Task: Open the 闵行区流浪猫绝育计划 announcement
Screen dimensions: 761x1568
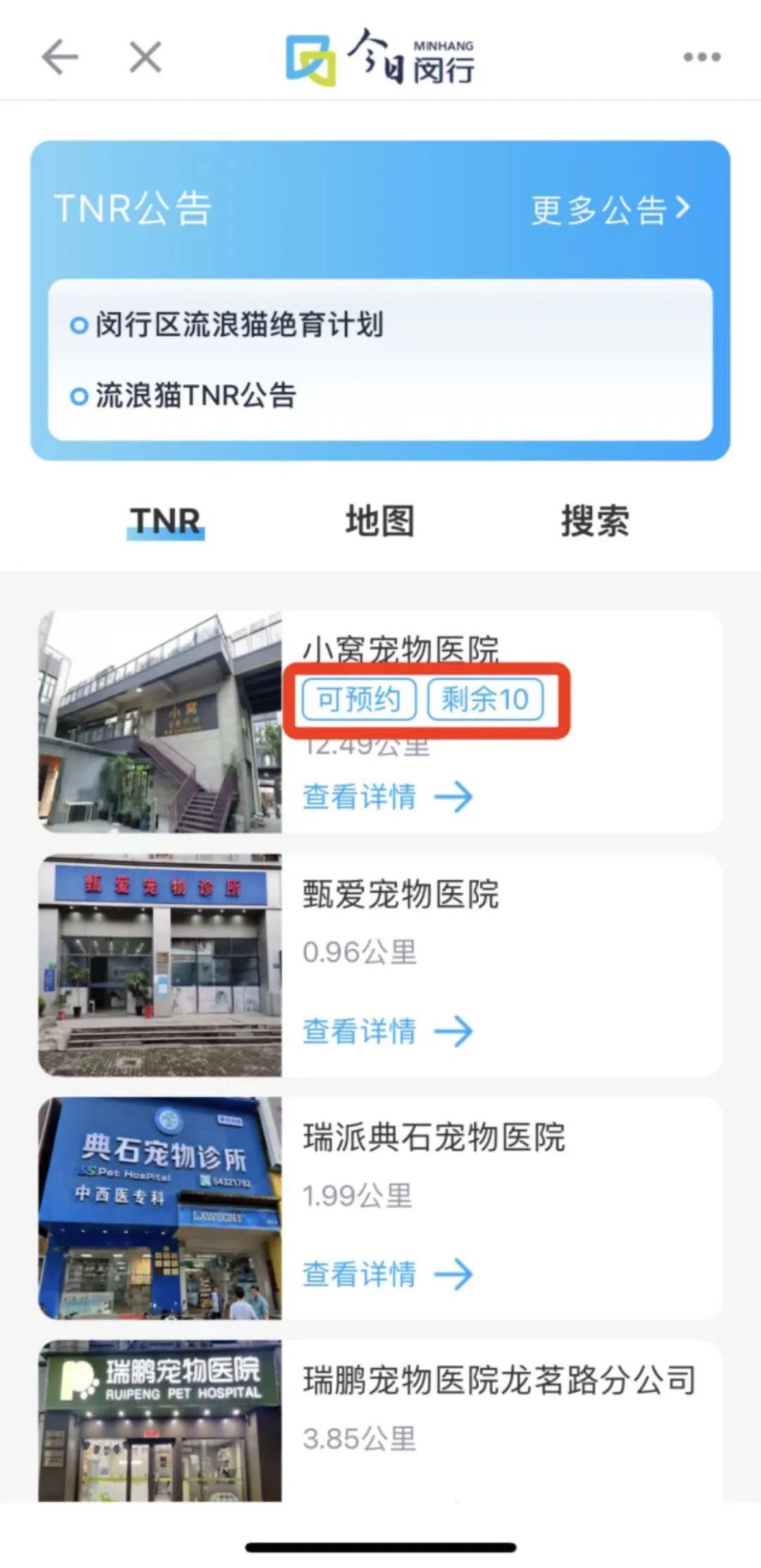Action: pyautogui.click(x=240, y=325)
